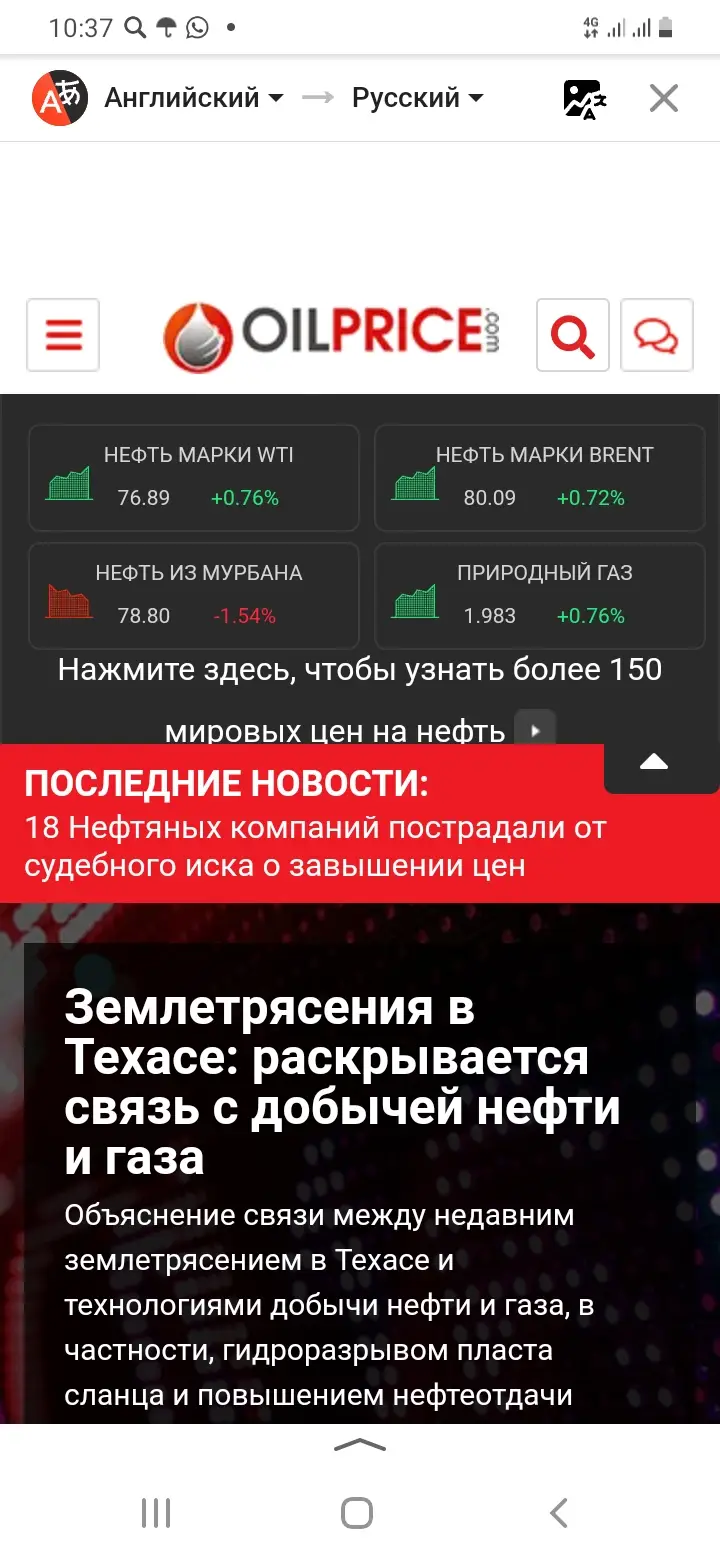The image size is (720, 1560).
Task: Open the site search magnifier
Action: pos(573,335)
